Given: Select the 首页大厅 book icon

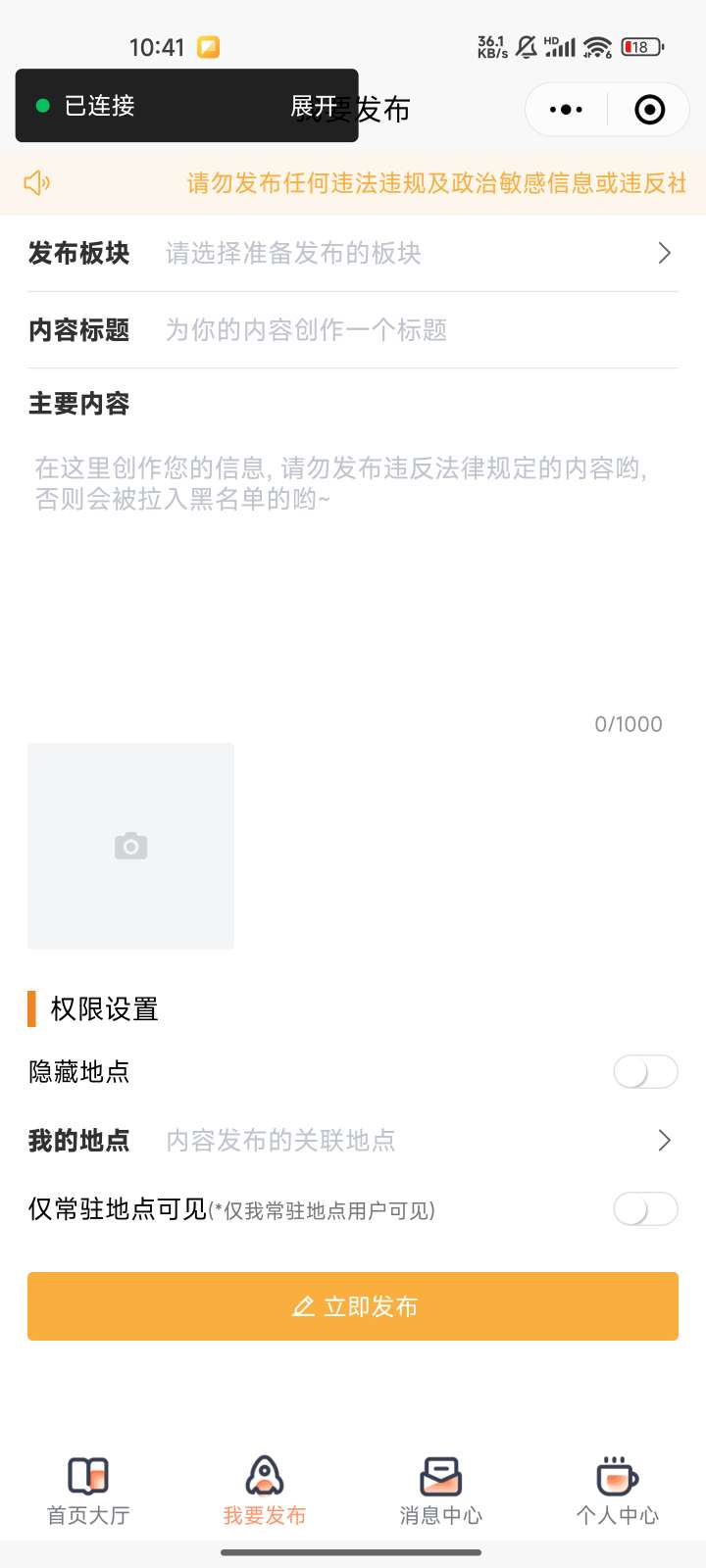Looking at the screenshot, I should click(87, 1478).
